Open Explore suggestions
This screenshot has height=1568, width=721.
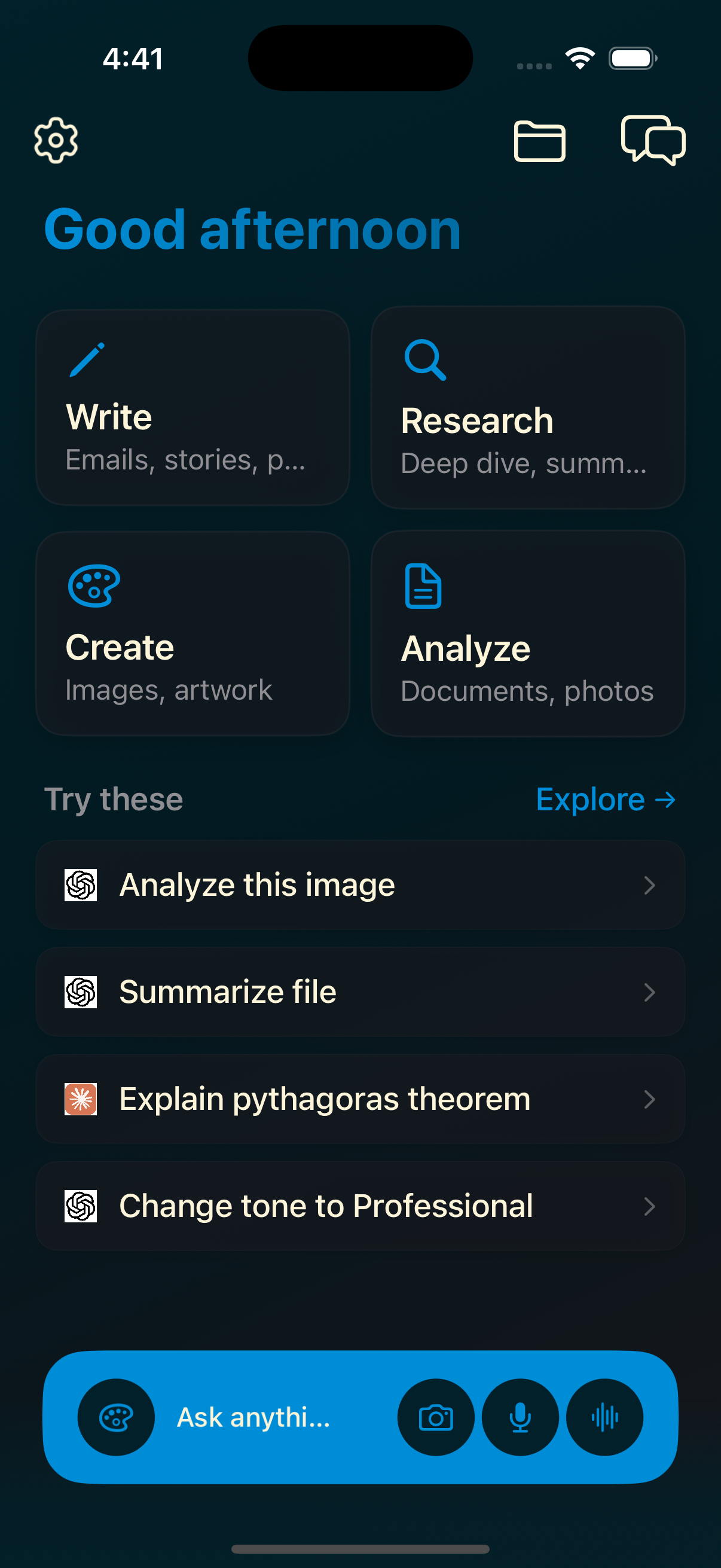coord(605,799)
